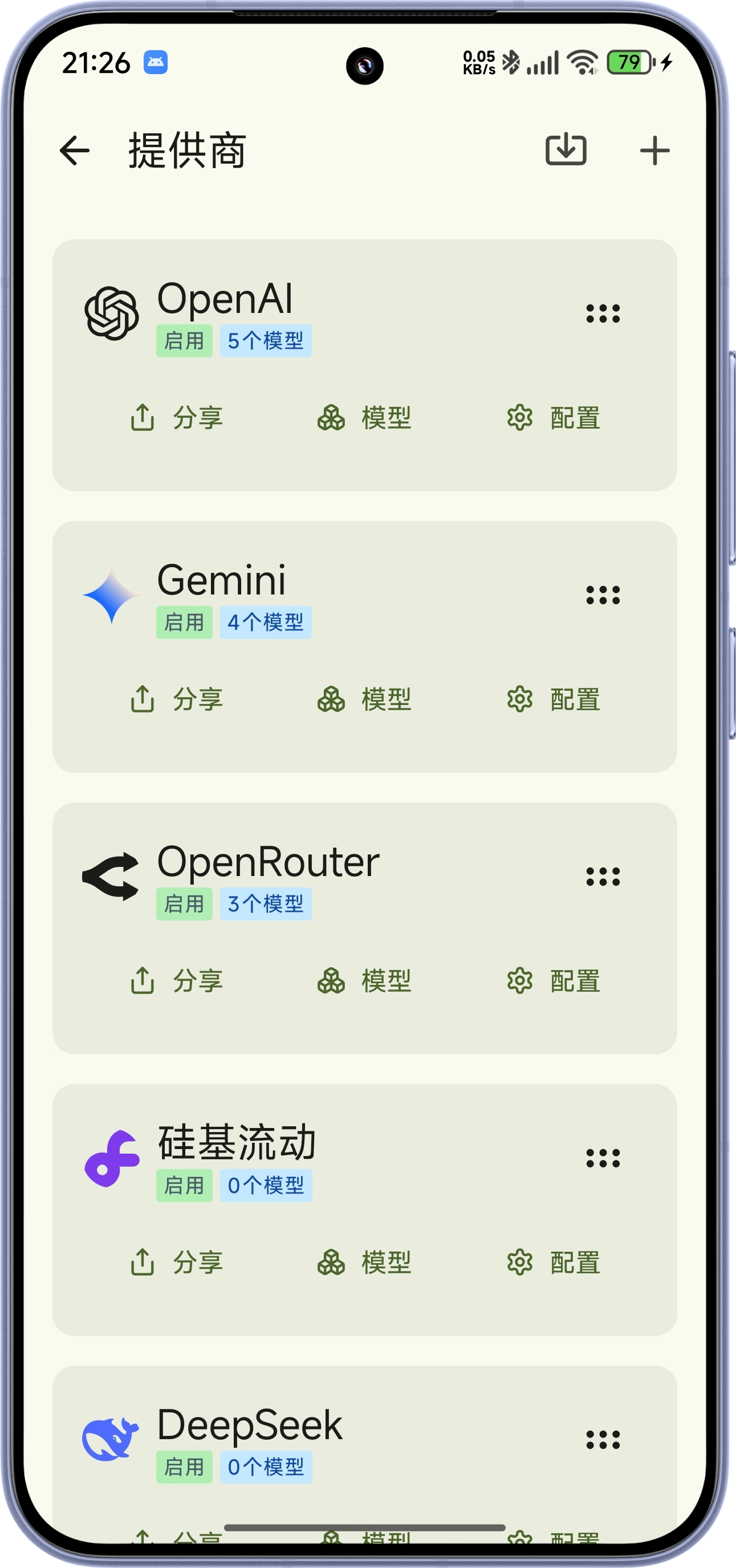Image resolution: width=736 pixels, height=1568 pixels.
Task: Open 配置 settings for Gemini
Action: tap(556, 699)
